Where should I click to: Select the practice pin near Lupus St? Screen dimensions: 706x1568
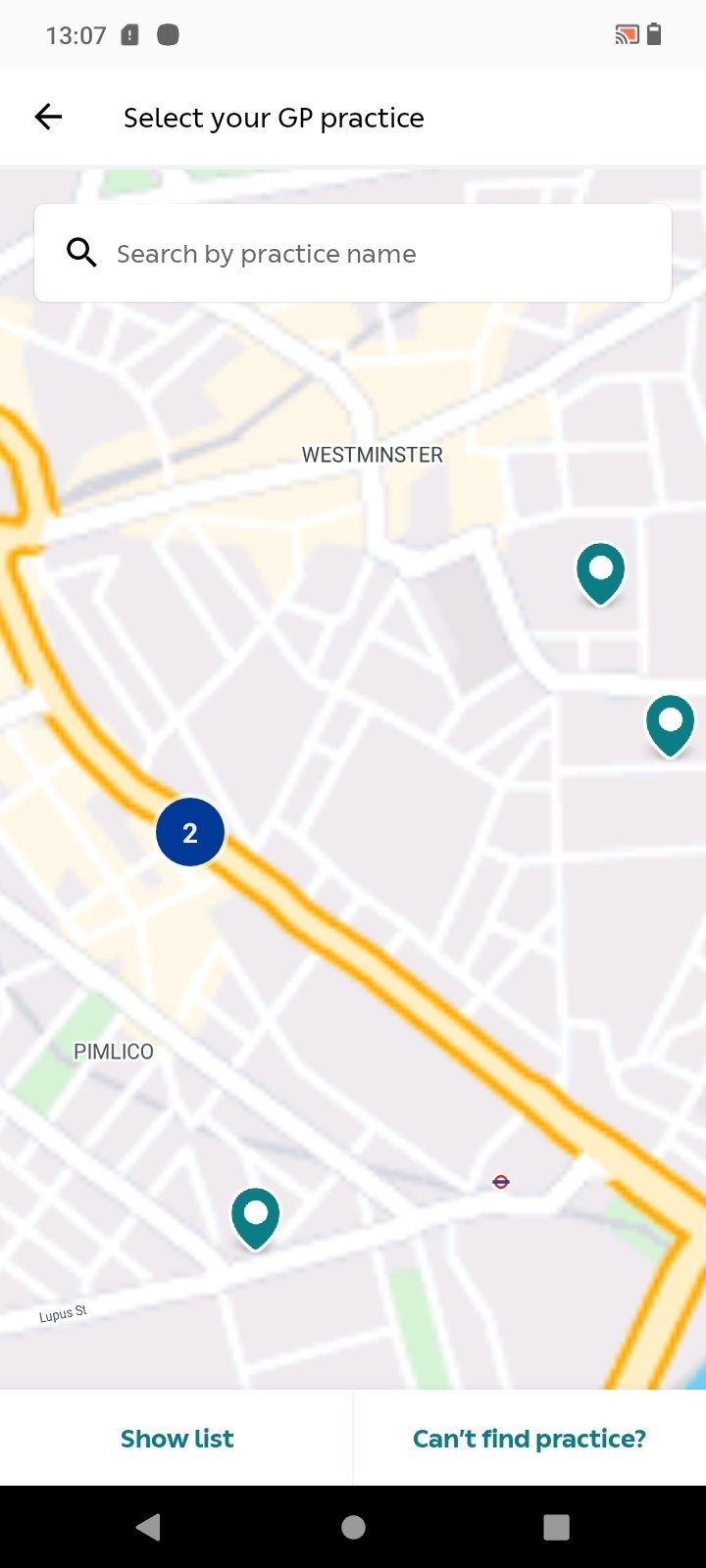tap(256, 1218)
